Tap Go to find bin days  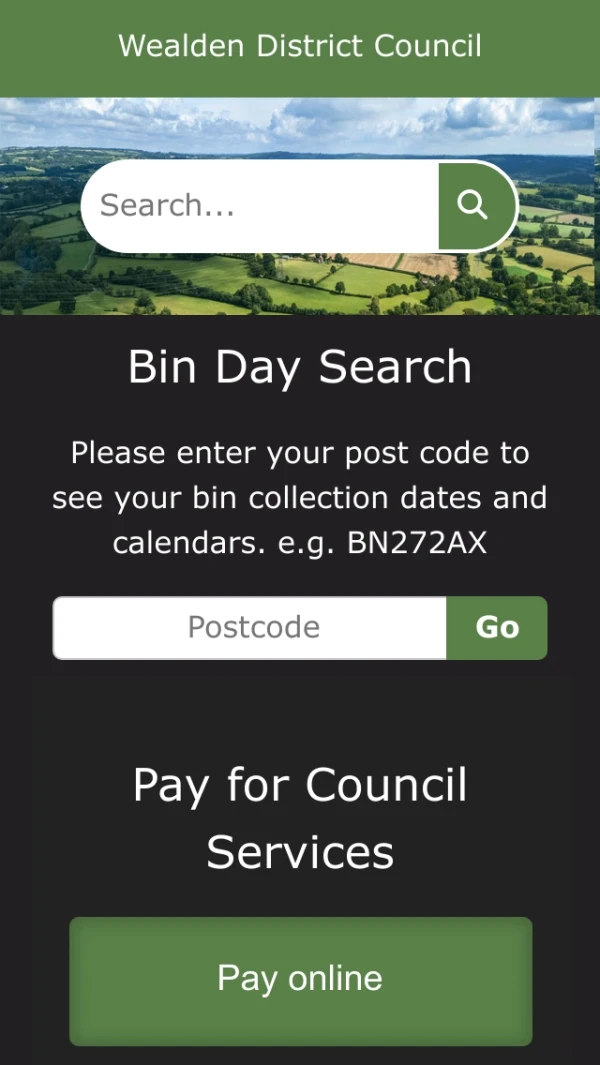pyautogui.click(x=497, y=628)
